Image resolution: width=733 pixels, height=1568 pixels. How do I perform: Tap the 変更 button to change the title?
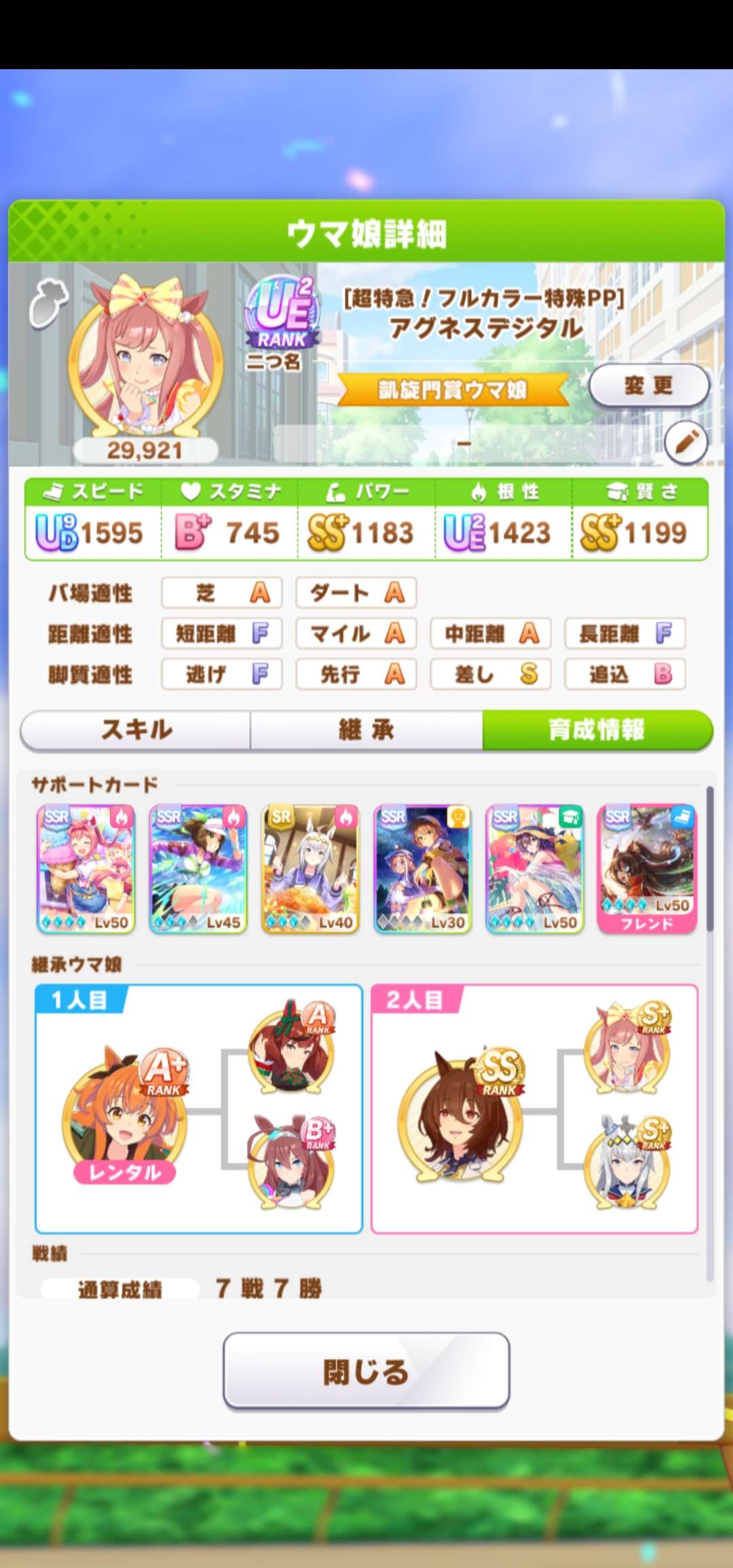point(648,386)
